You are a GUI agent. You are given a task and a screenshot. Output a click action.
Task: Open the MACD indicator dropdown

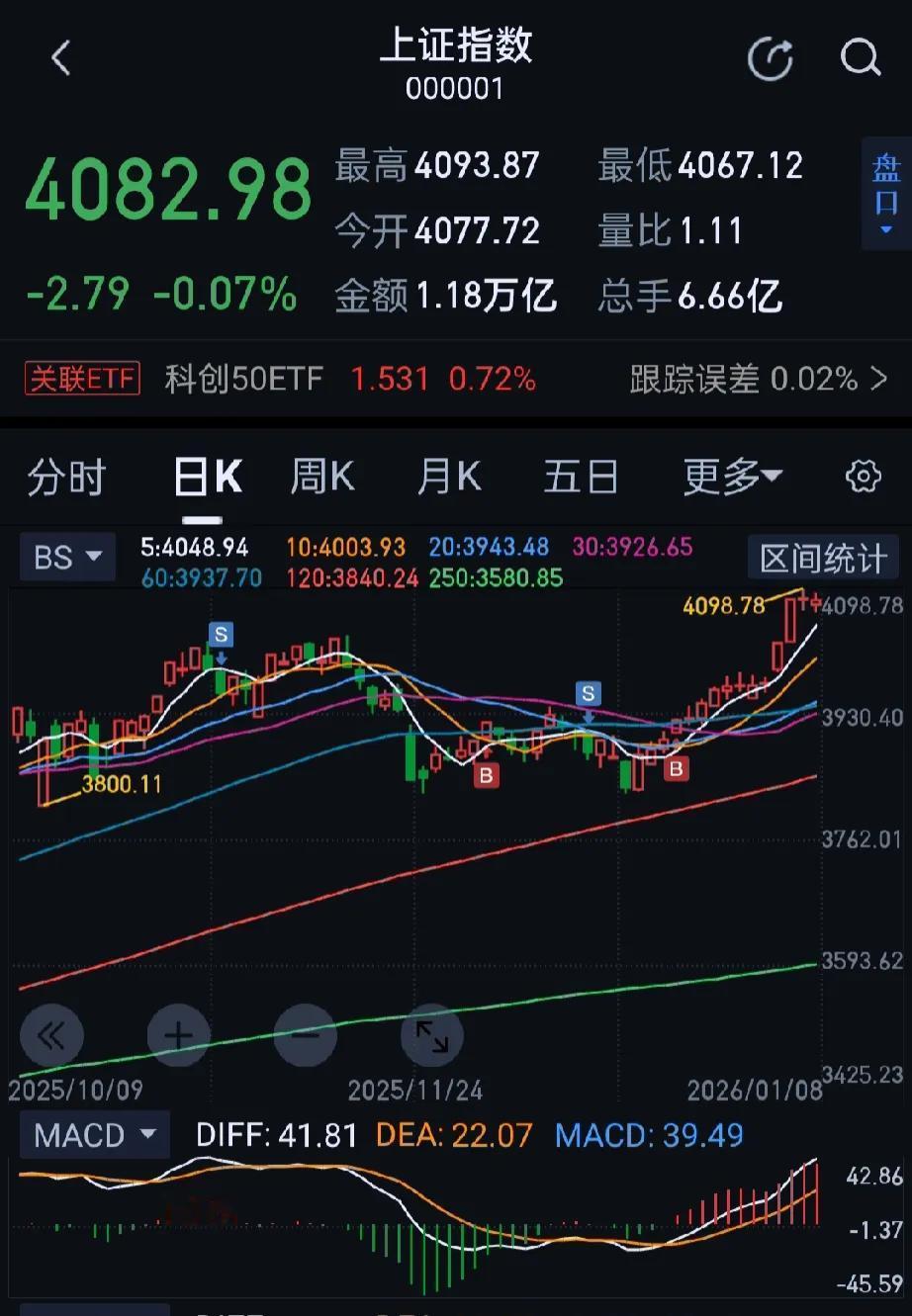(x=94, y=1134)
